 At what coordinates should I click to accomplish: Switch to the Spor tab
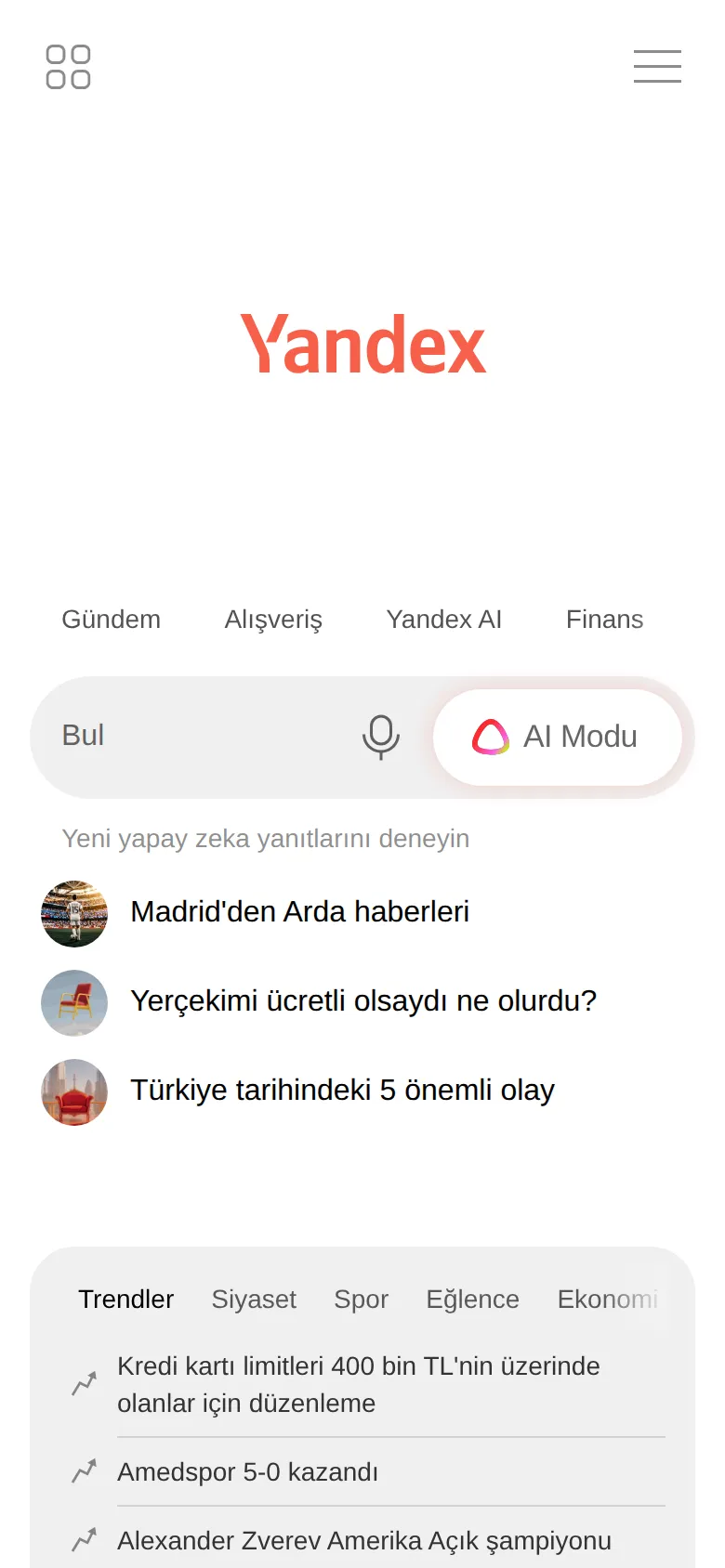point(361,1299)
